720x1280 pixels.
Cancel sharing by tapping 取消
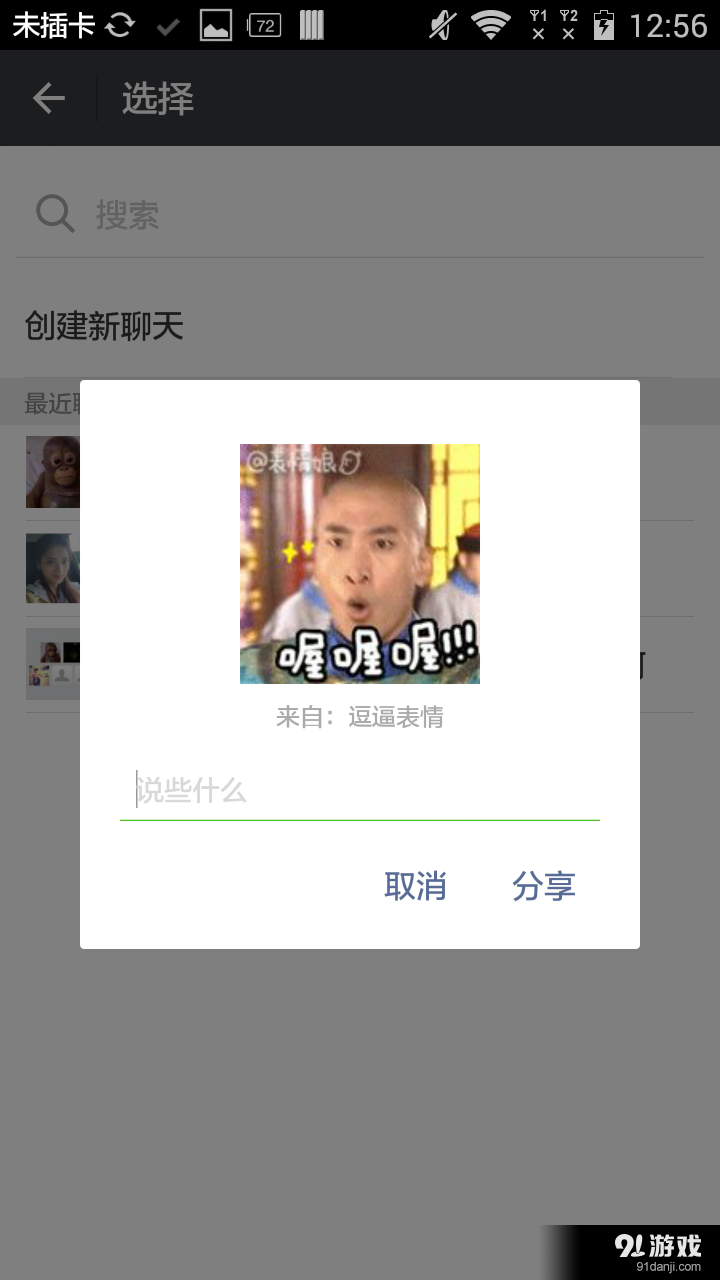416,886
